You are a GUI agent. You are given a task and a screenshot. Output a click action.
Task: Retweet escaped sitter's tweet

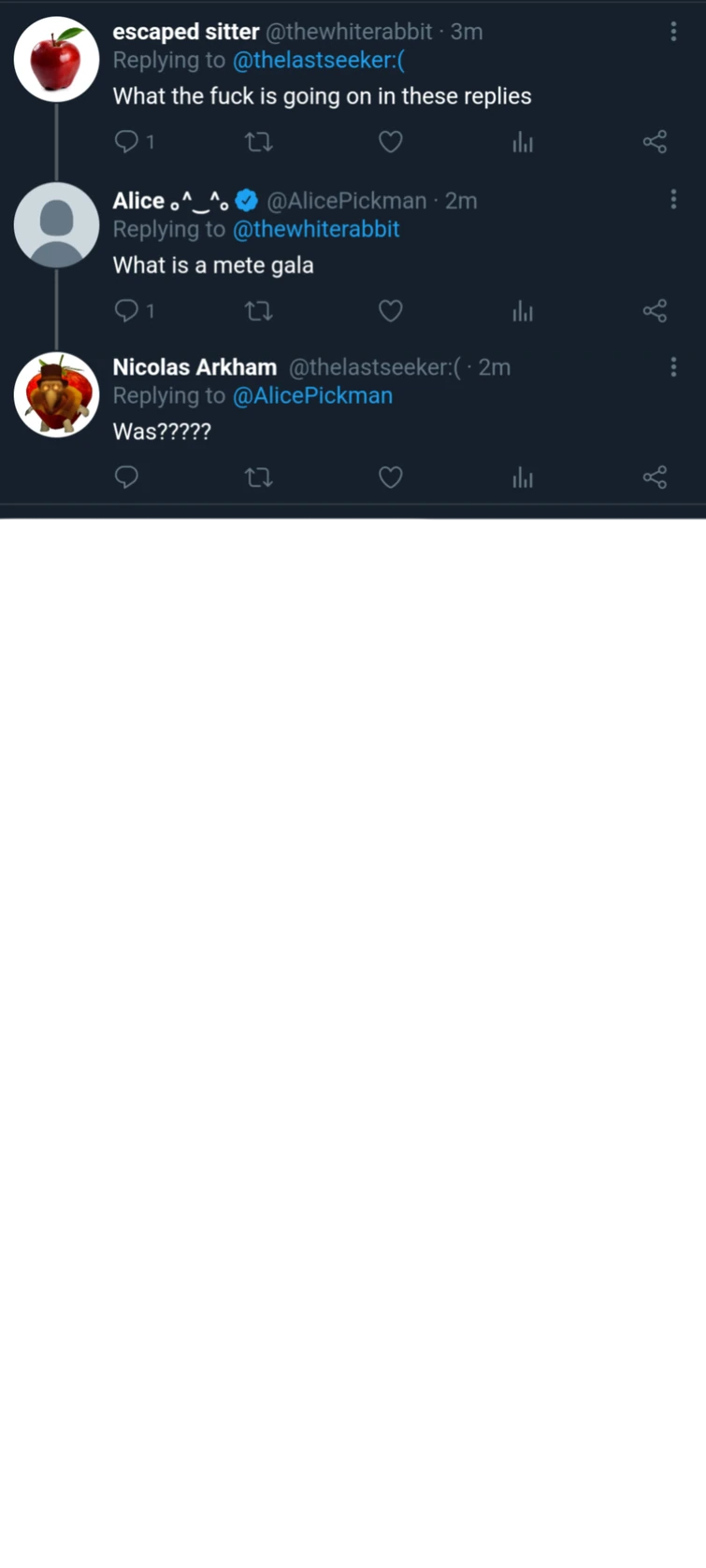[x=258, y=142]
